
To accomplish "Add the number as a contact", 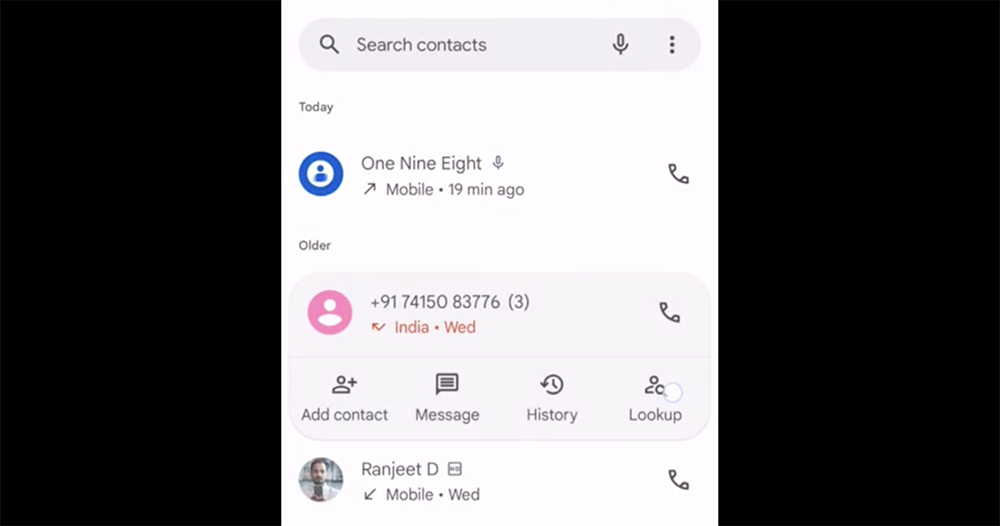I will click(345, 398).
